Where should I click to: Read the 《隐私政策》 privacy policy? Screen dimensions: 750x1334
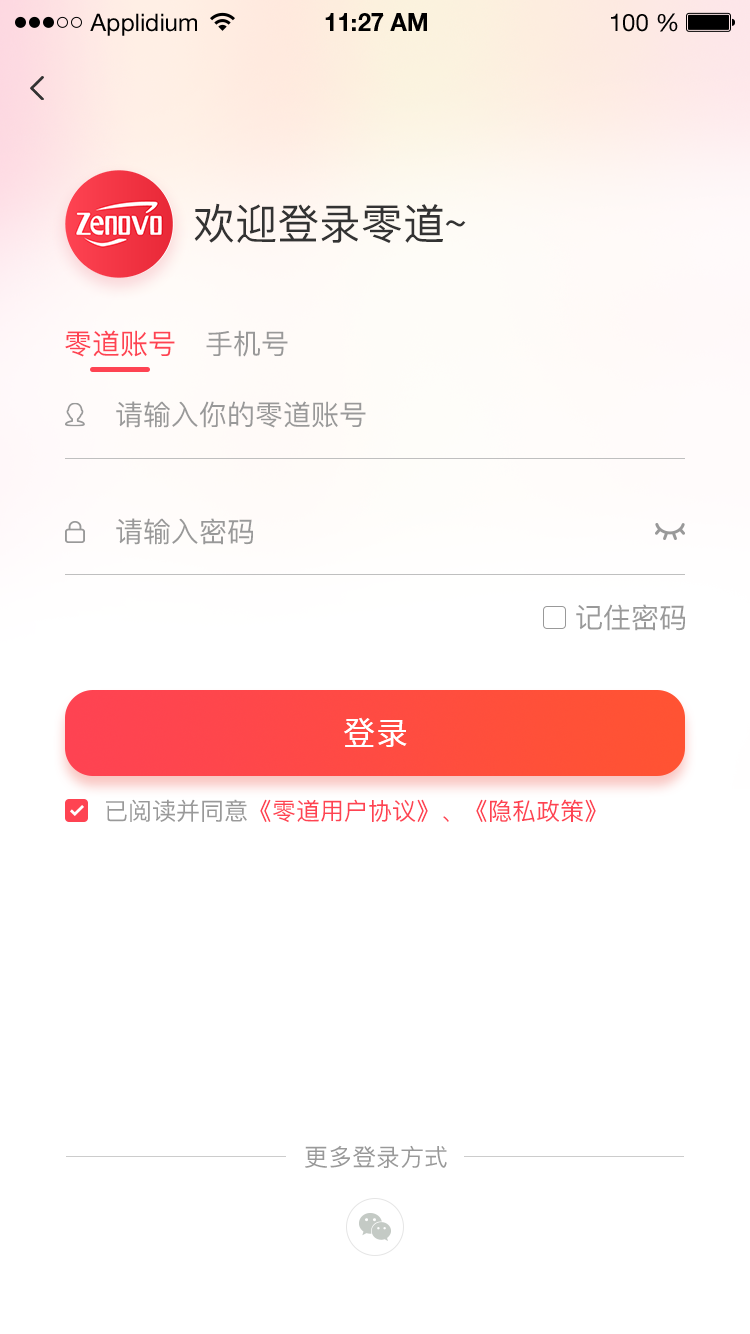(535, 811)
